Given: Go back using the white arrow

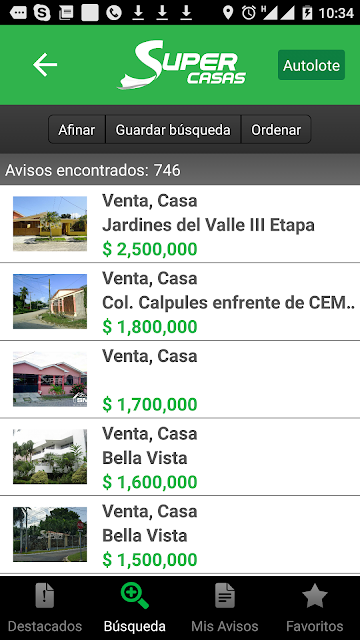Looking at the screenshot, I should click(x=45, y=65).
